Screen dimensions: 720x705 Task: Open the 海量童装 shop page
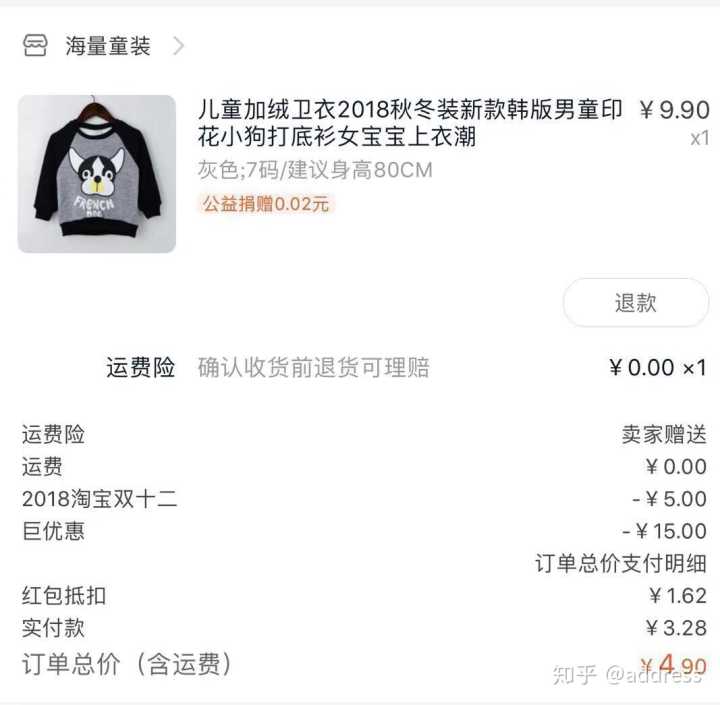click(x=107, y=46)
